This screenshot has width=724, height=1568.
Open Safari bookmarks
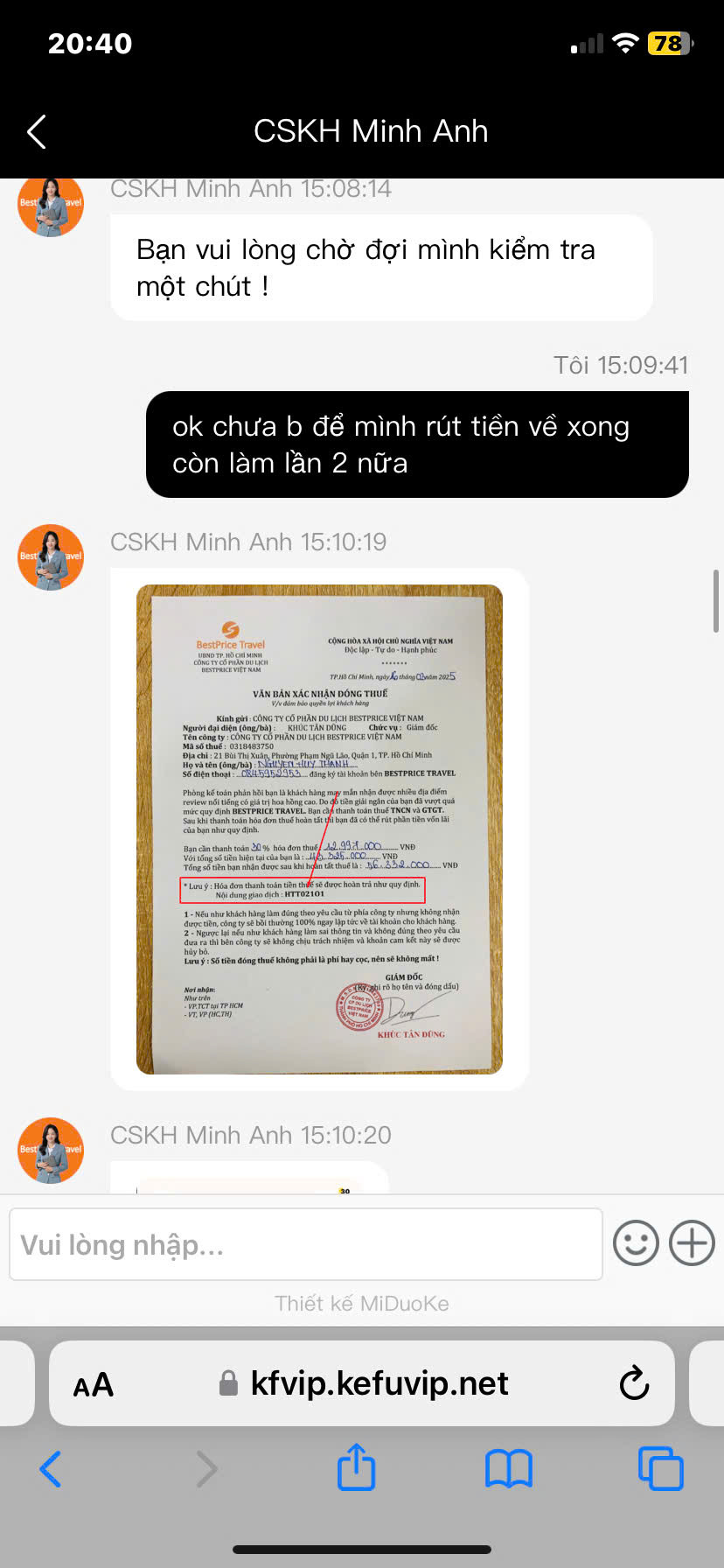point(508,1468)
